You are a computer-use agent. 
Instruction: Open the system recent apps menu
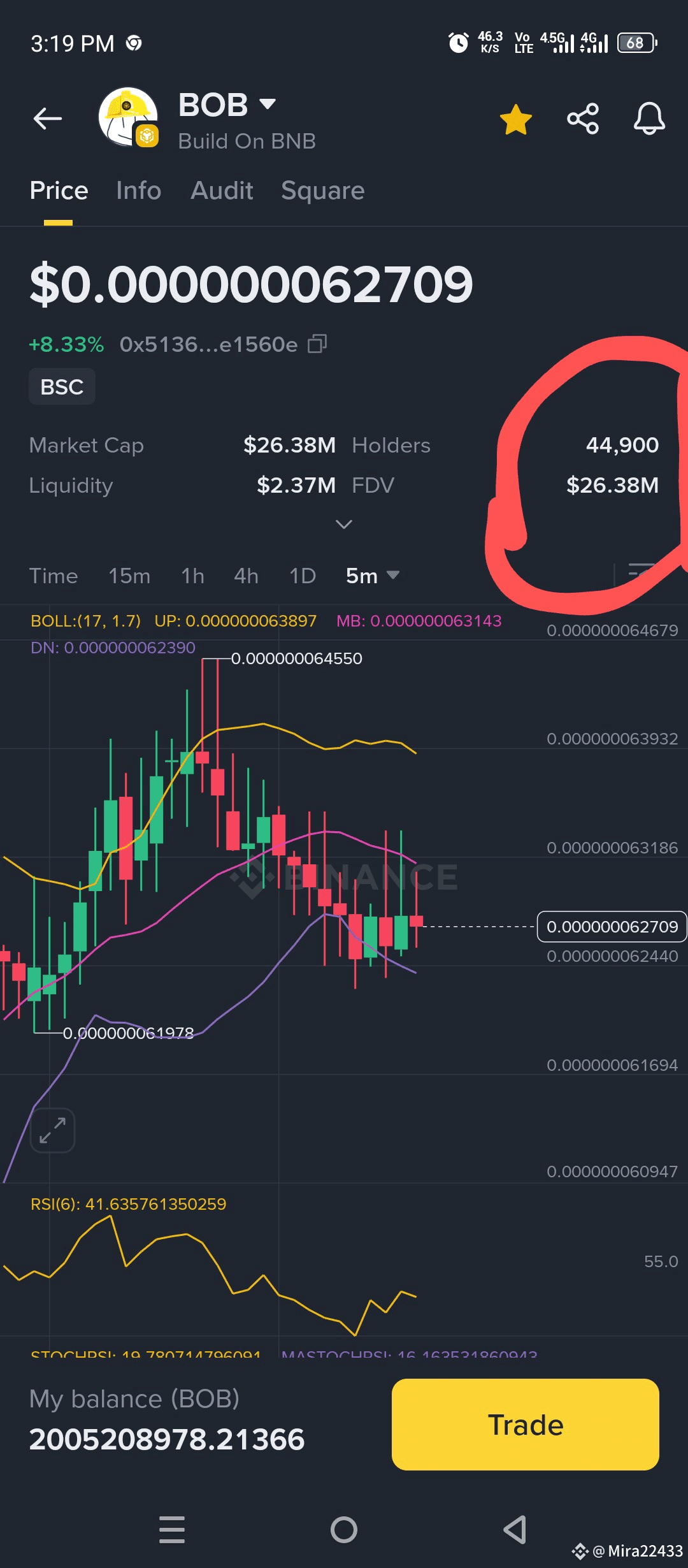tap(172, 1529)
